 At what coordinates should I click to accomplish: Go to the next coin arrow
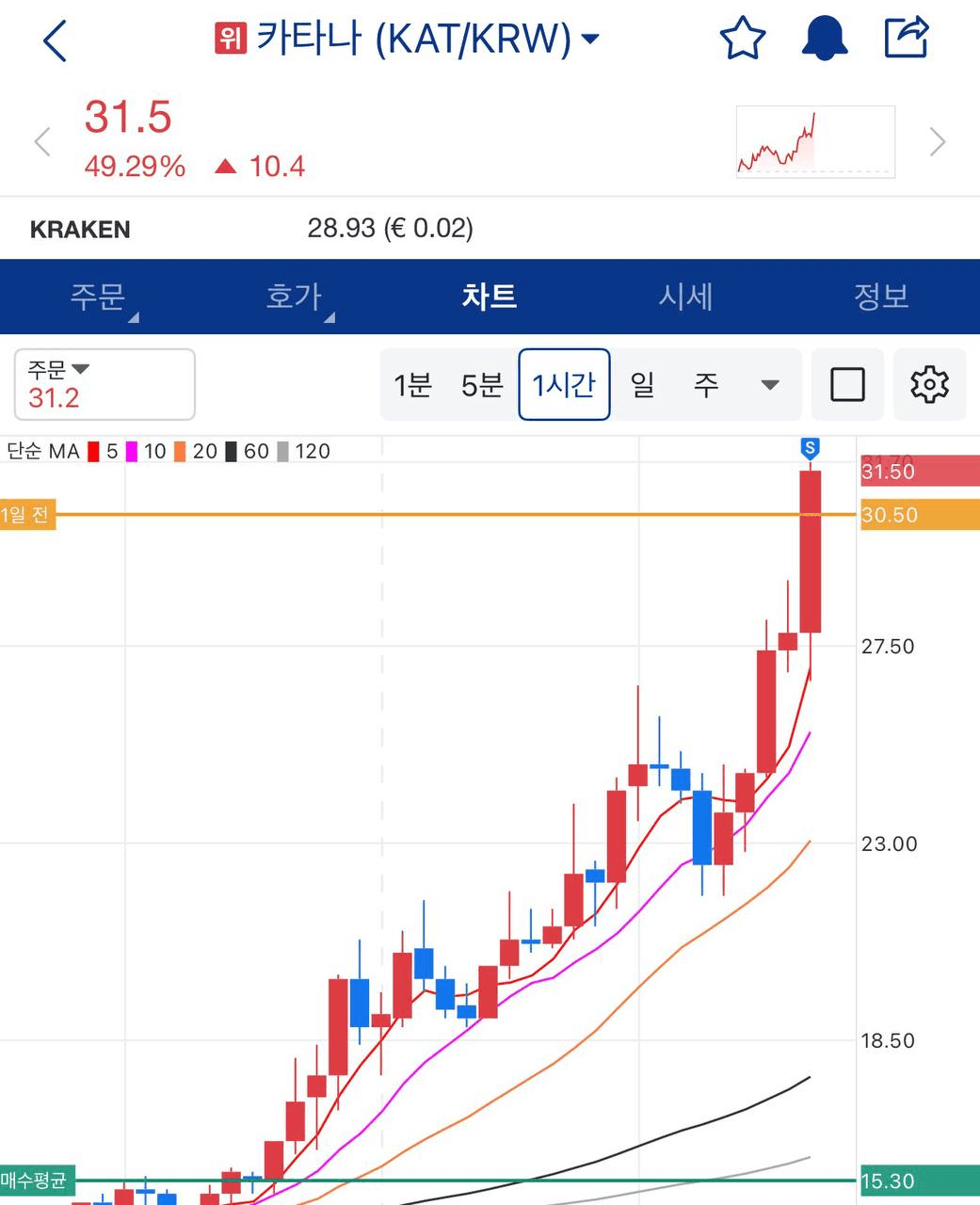[938, 142]
